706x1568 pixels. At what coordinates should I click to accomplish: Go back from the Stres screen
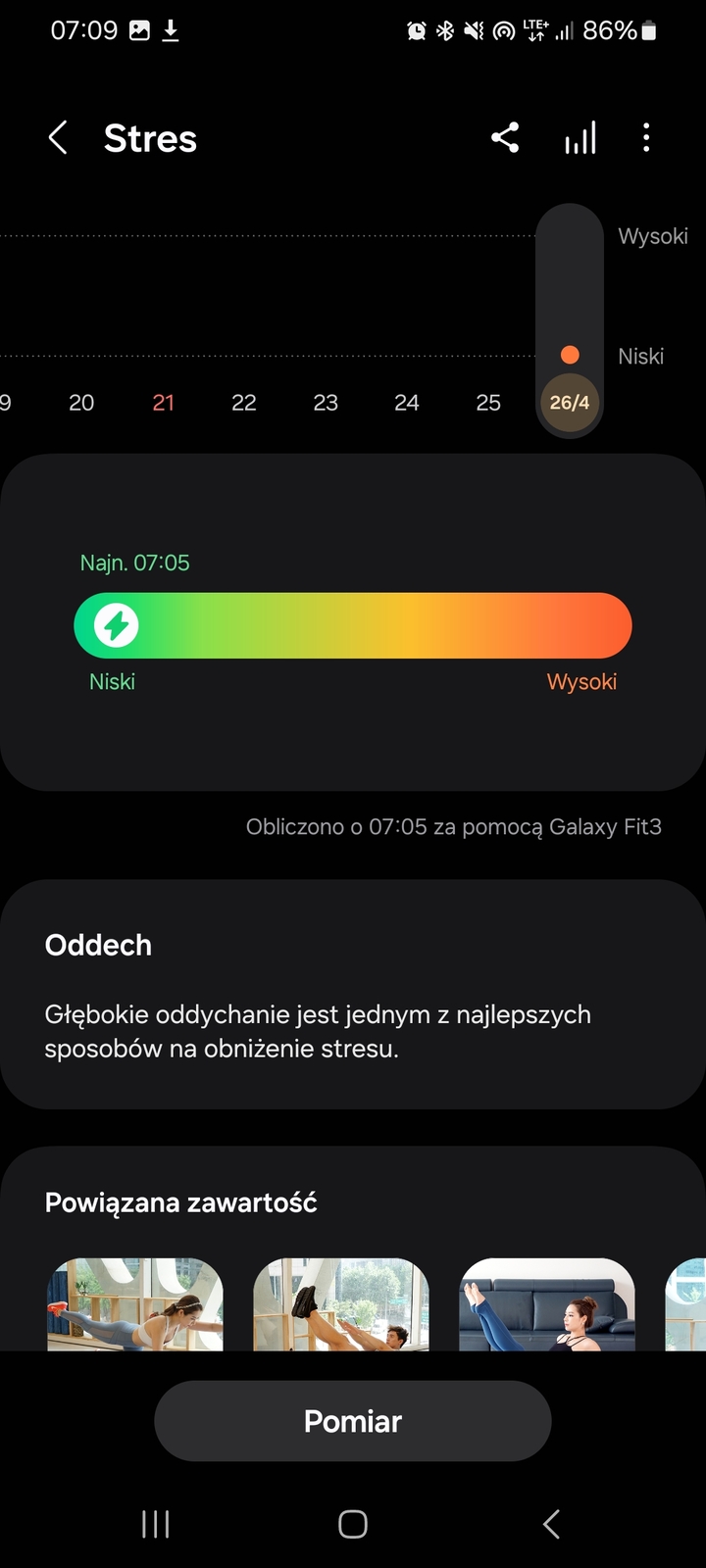point(58,138)
